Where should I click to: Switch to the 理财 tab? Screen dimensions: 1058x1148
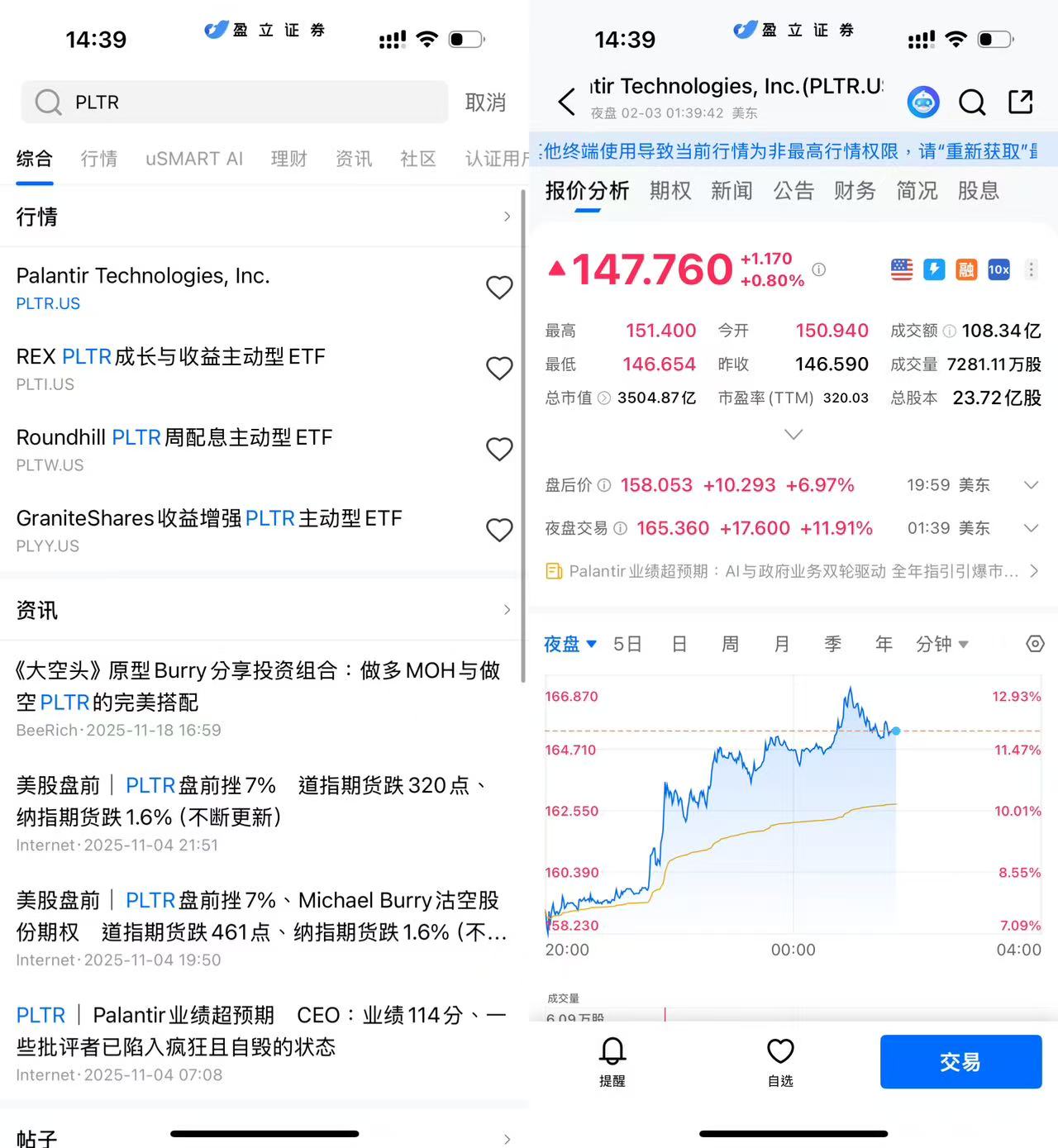(288, 159)
